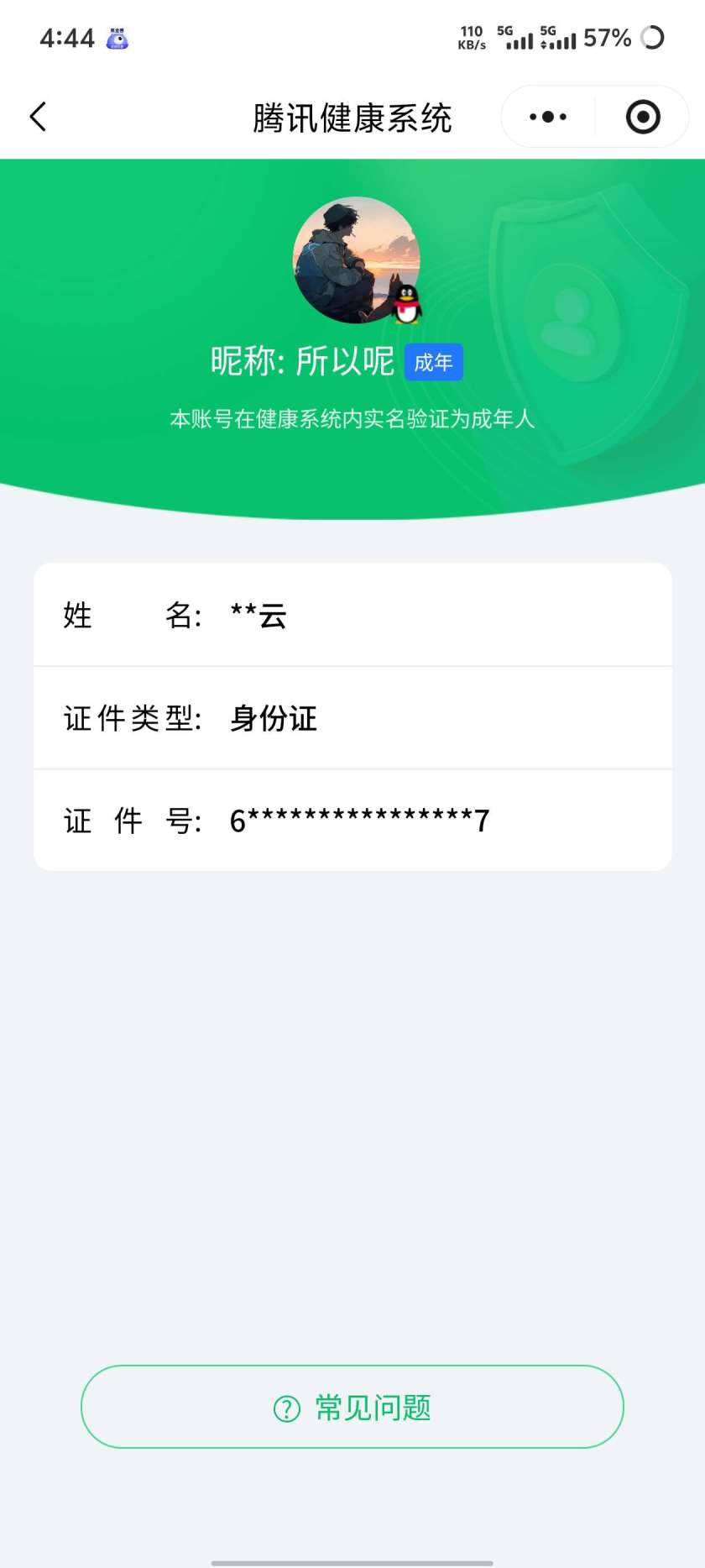Select the 腾讯健康系统 title bar text
The width and height of the screenshot is (705, 1568).
coord(352,118)
